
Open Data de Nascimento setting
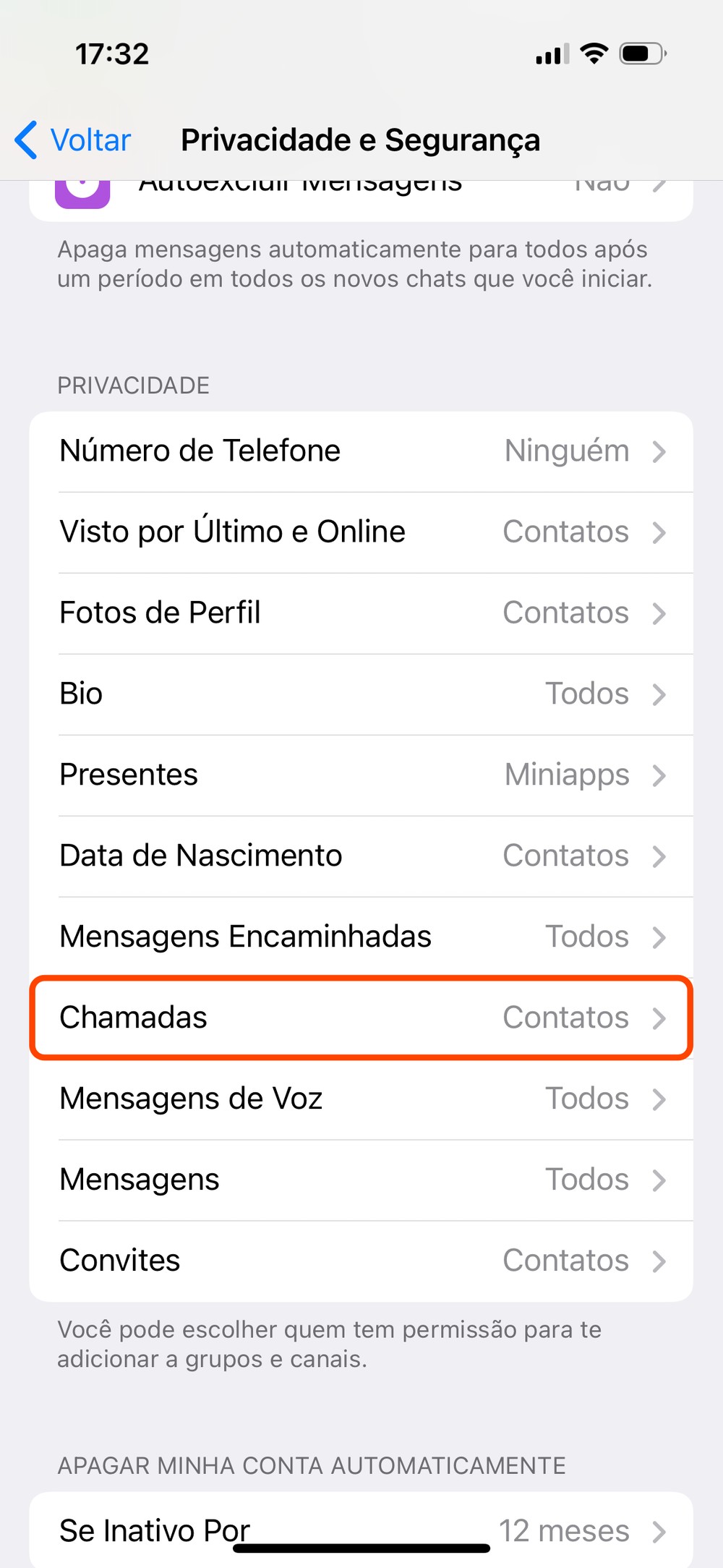click(361, 856)
